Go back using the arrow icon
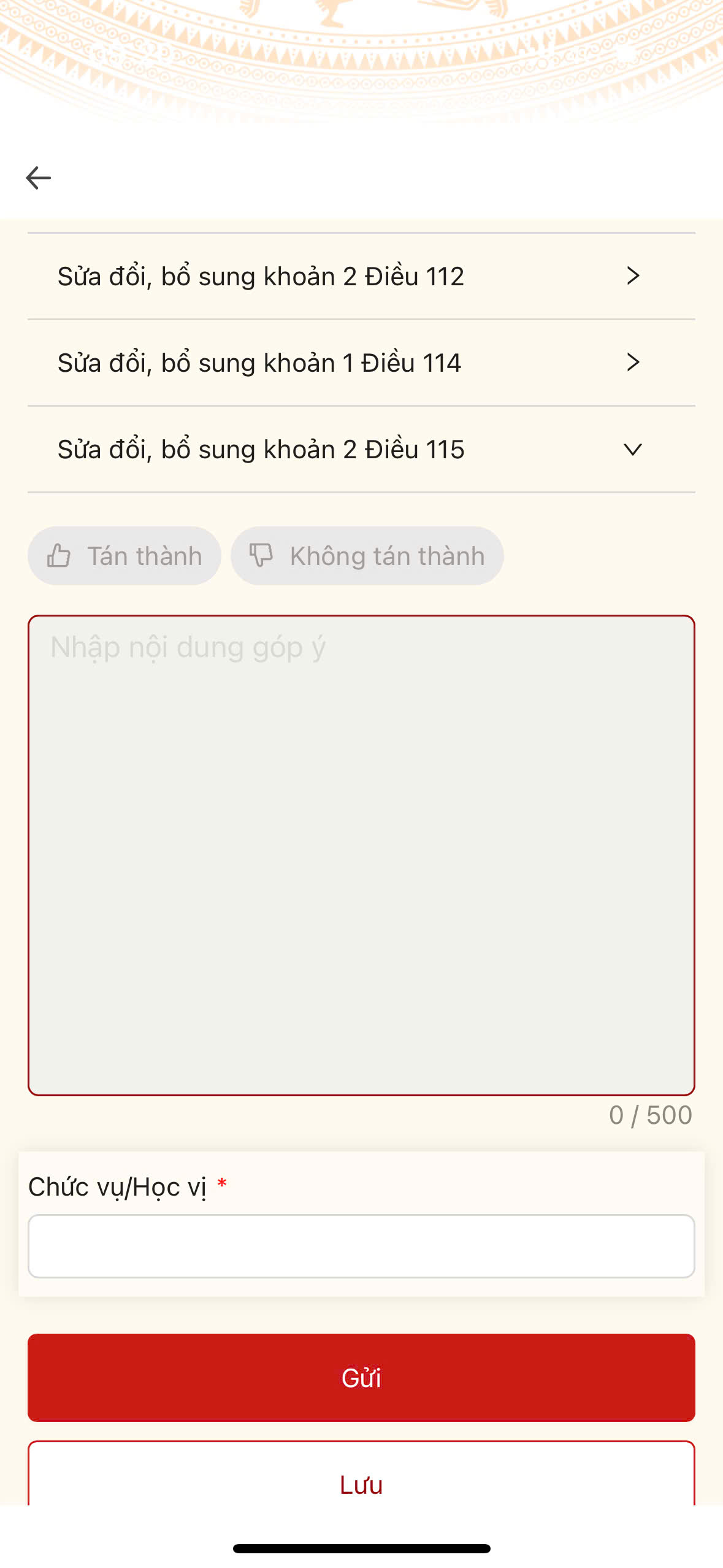Viewport: 723px width, 1568px height. (x=39, y=178)
